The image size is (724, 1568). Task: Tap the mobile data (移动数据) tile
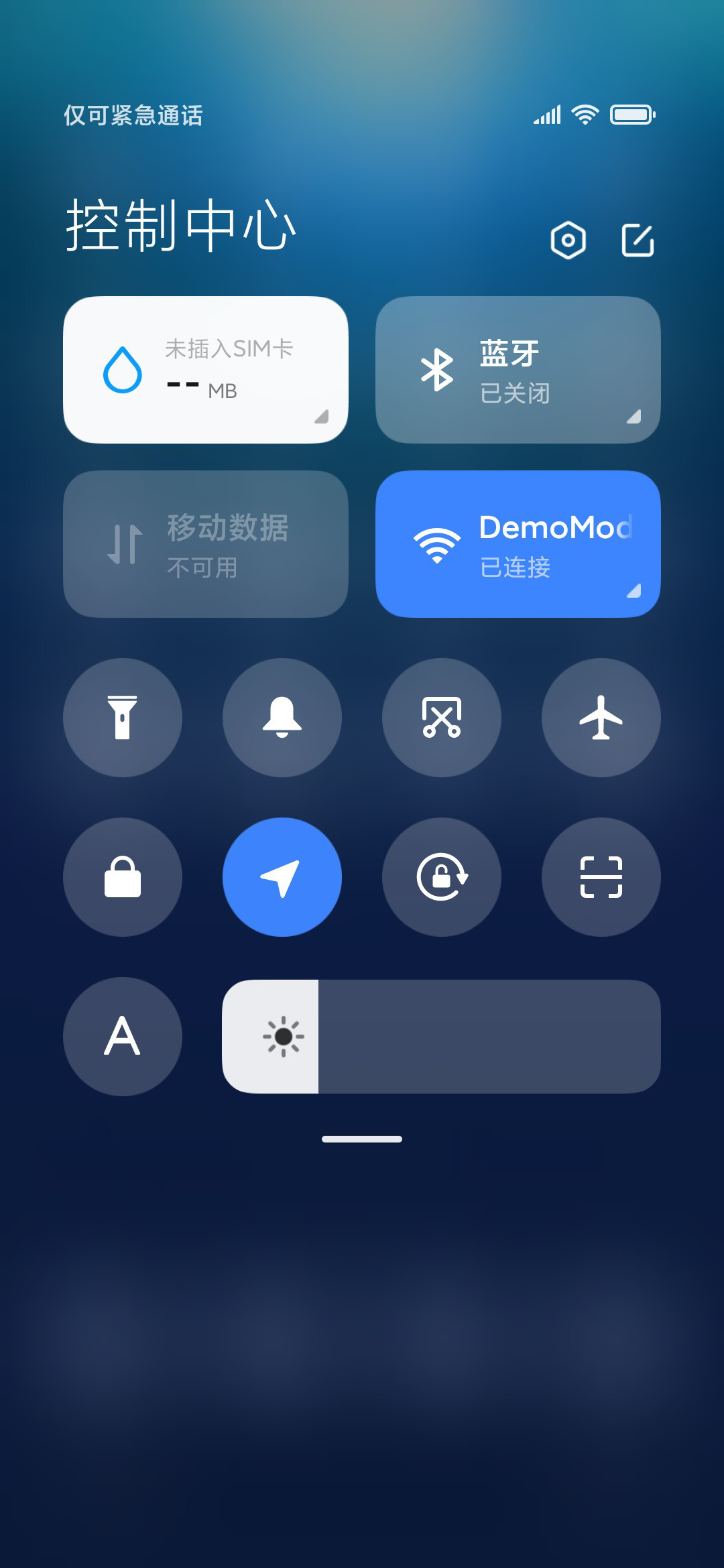tap(206, 544)
